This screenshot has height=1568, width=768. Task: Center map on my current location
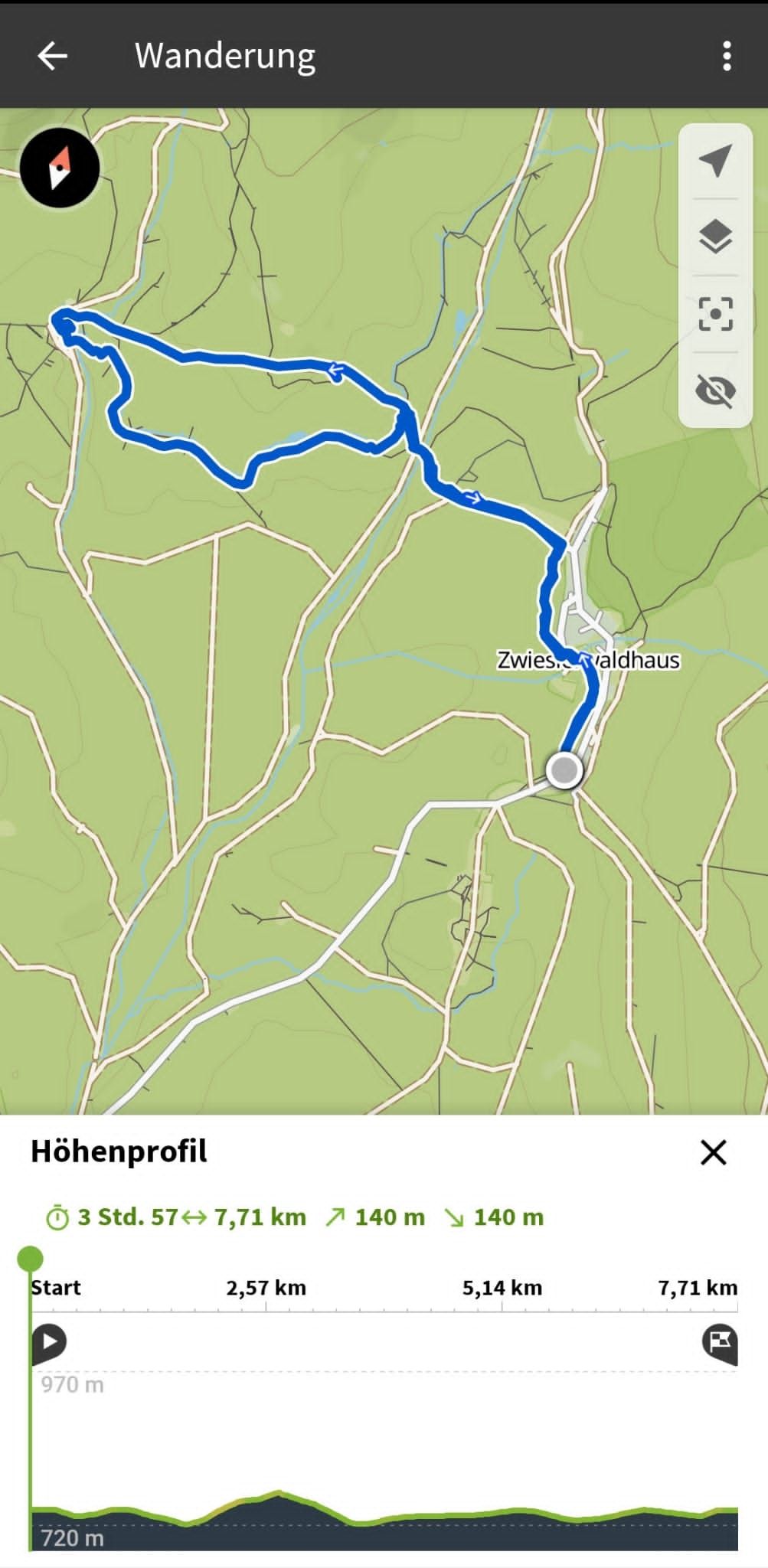tap(715, 161)
